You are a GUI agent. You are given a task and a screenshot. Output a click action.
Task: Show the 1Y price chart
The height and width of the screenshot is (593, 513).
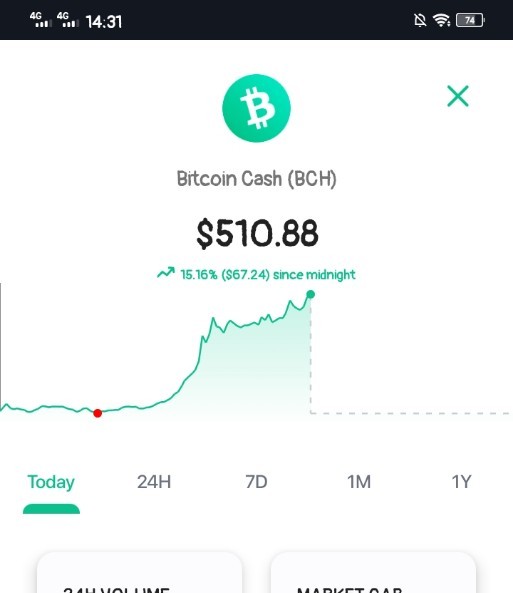pos(461,482)
